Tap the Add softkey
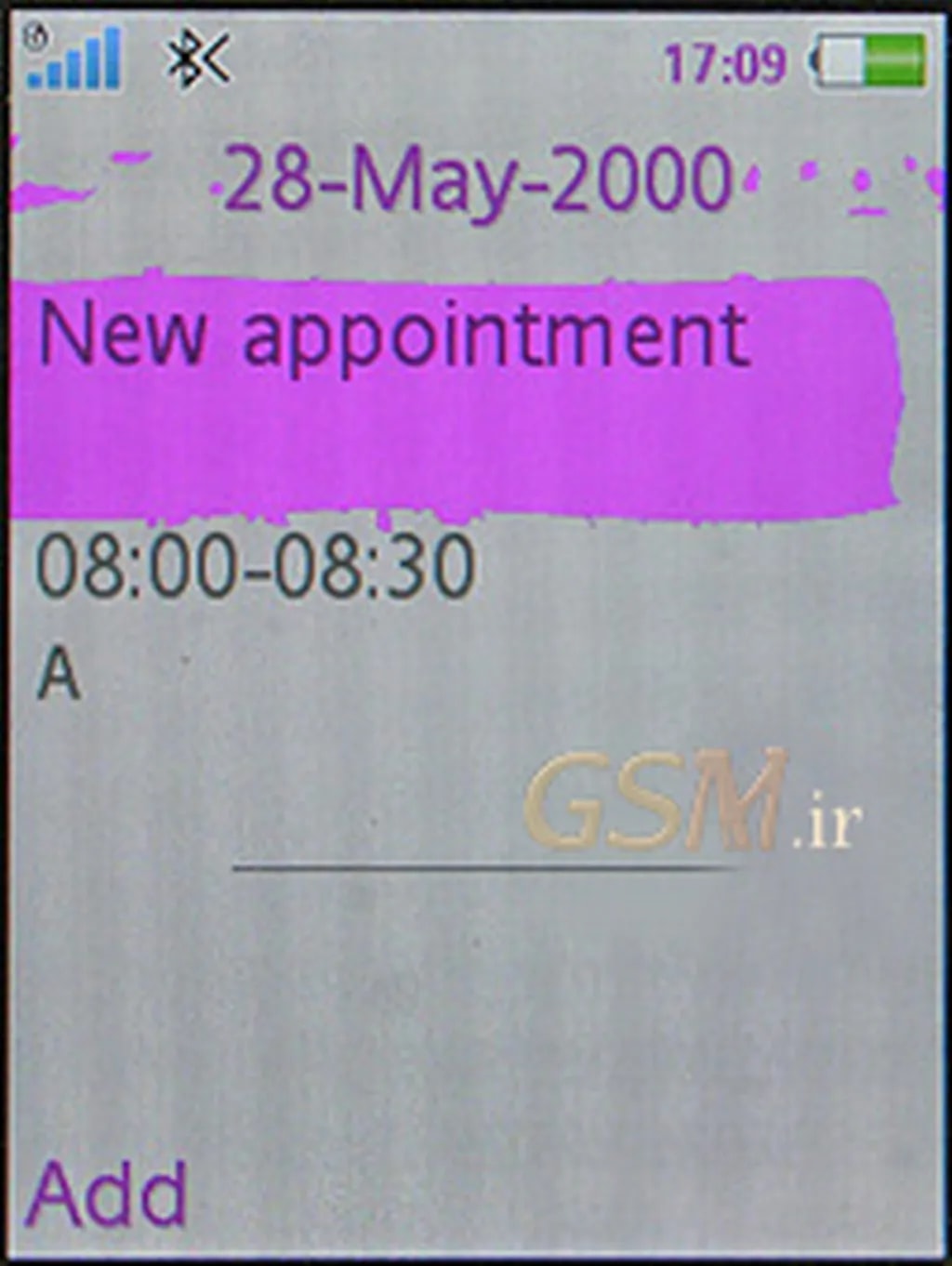Screen dimensions: 952x1266 [106, 1193]
